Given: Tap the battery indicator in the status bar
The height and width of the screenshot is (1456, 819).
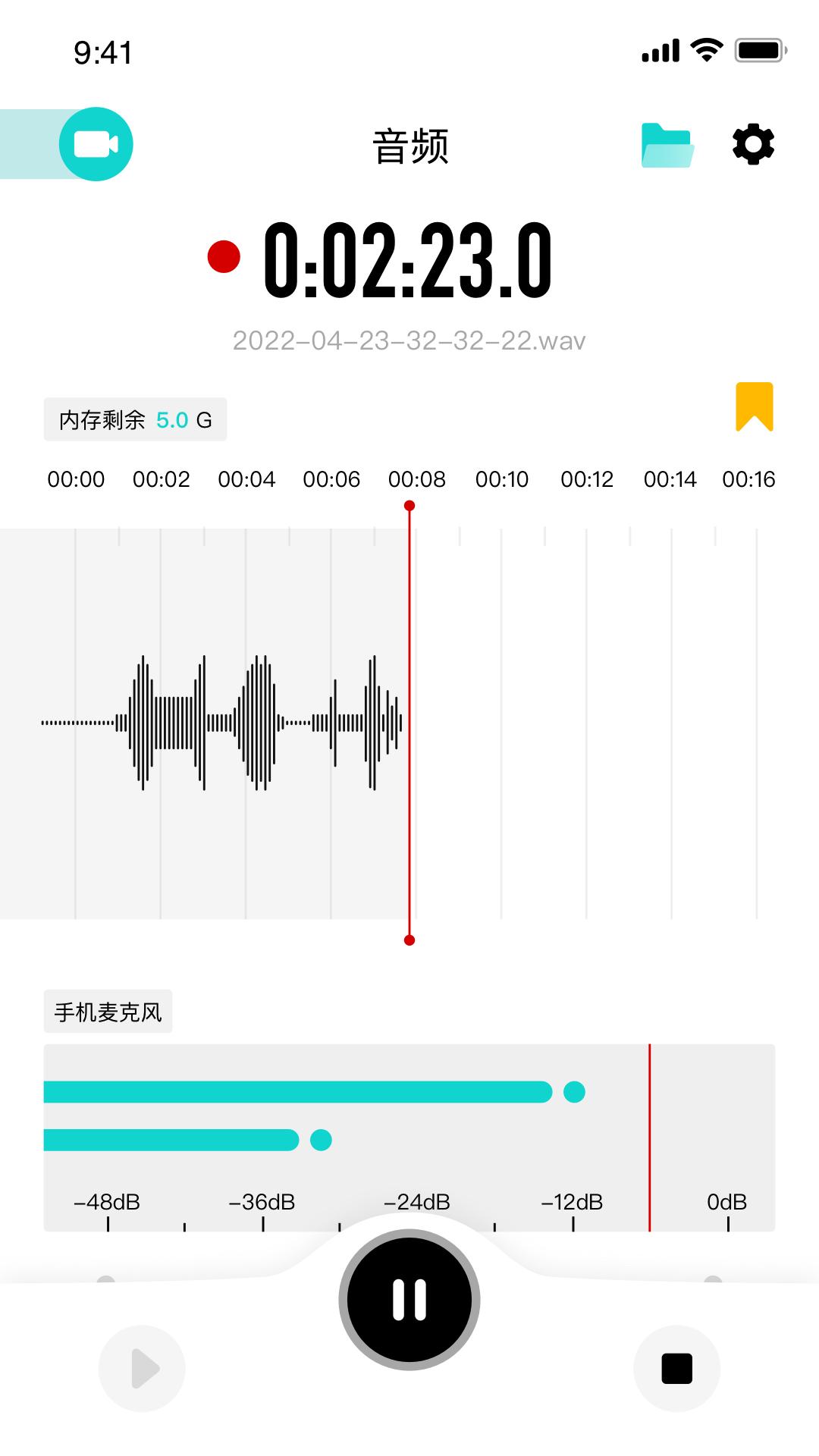Looking at the screenshot, I should click(759, 51).
